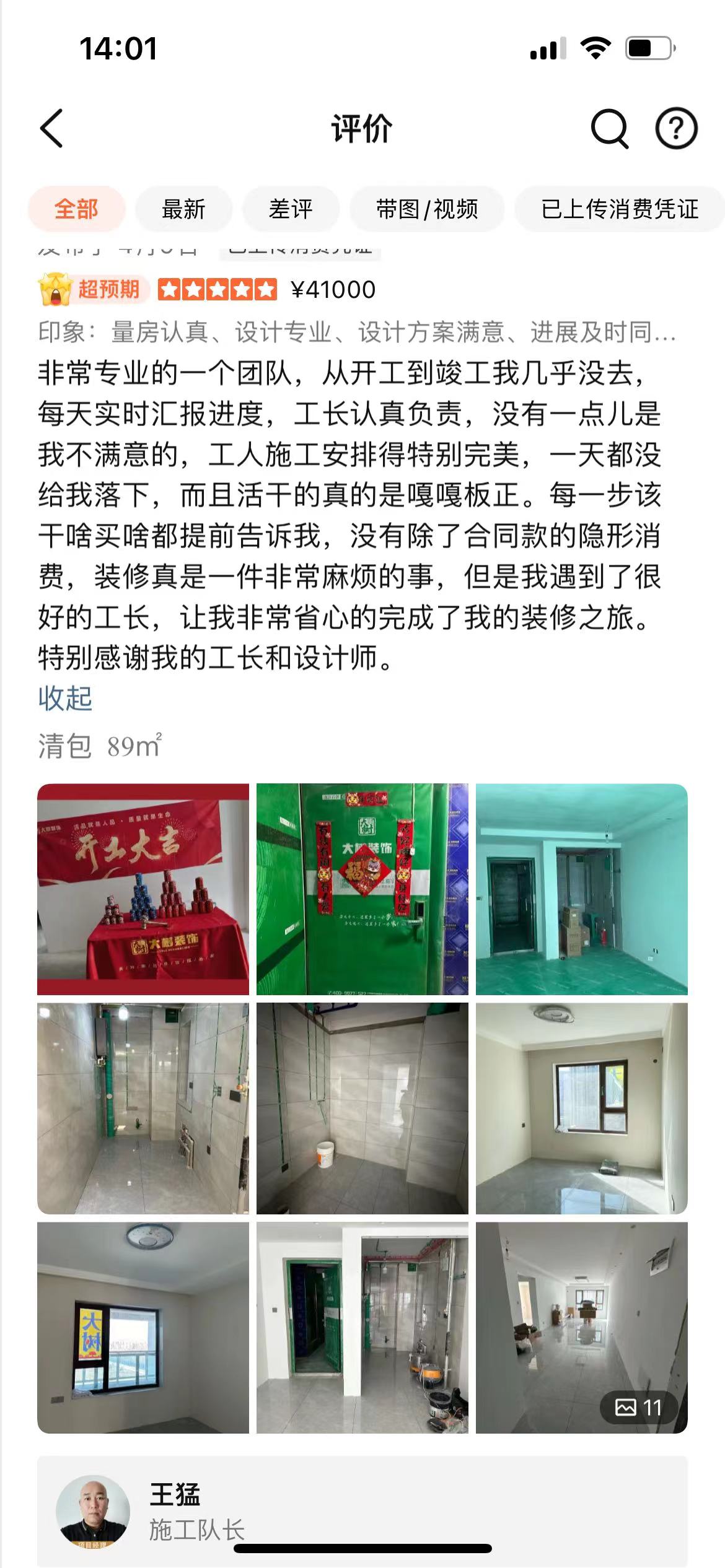View the beige room with window photo
This screenshot has height=1568, width=725.
[x=581, y=1108]
